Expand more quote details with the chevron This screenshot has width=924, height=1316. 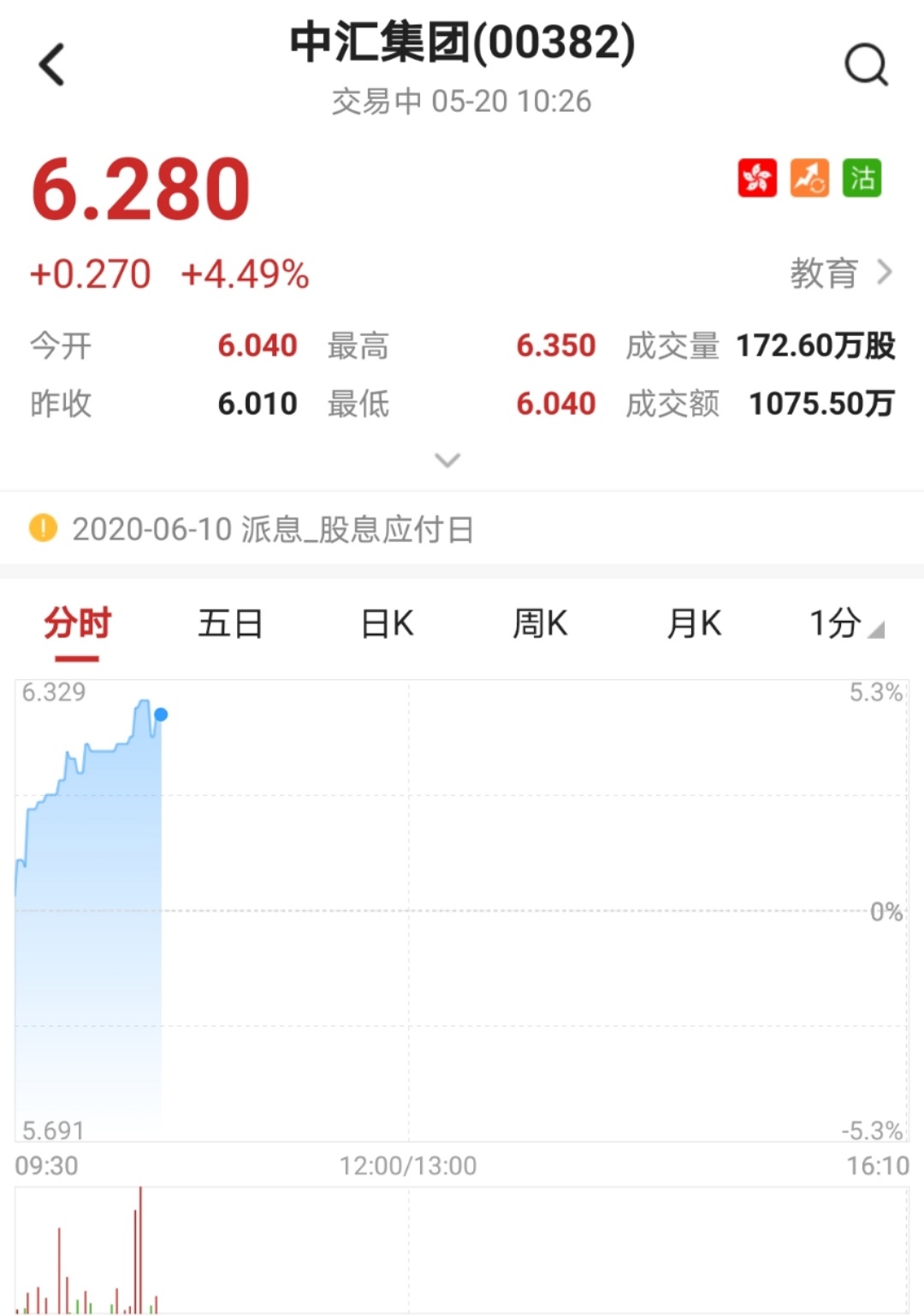(x=447, y=460)
